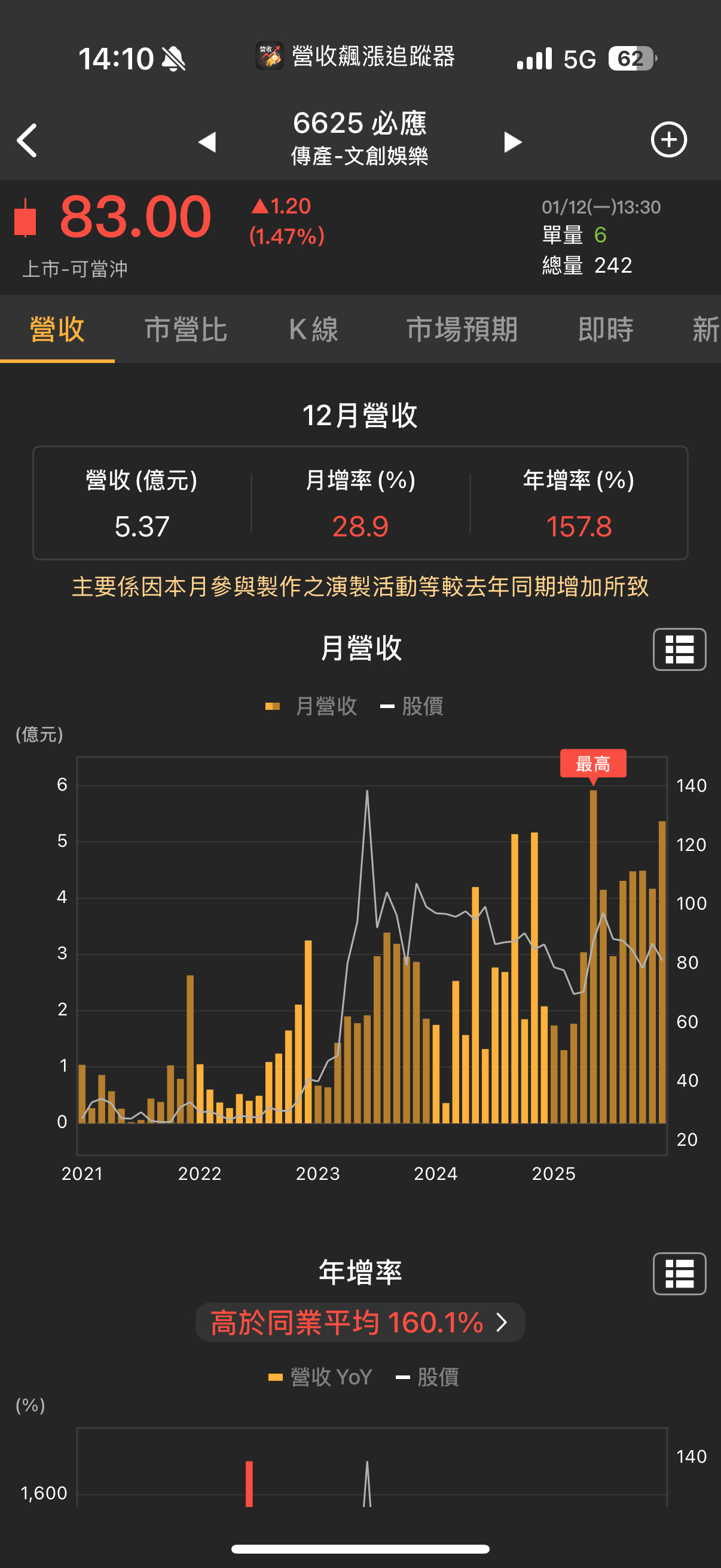Add 6625 必應 to watchlist

click(668, 140)
